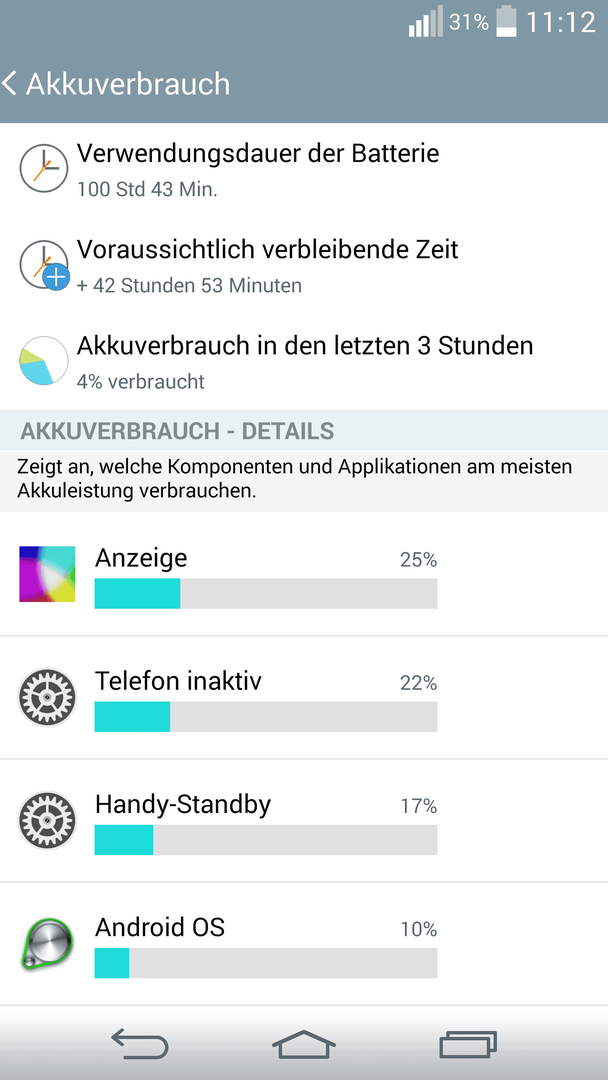Select the Telefon inaktiv entry
The height and width of the screenshot is (1080, 608).
click(x=304, y=697)
